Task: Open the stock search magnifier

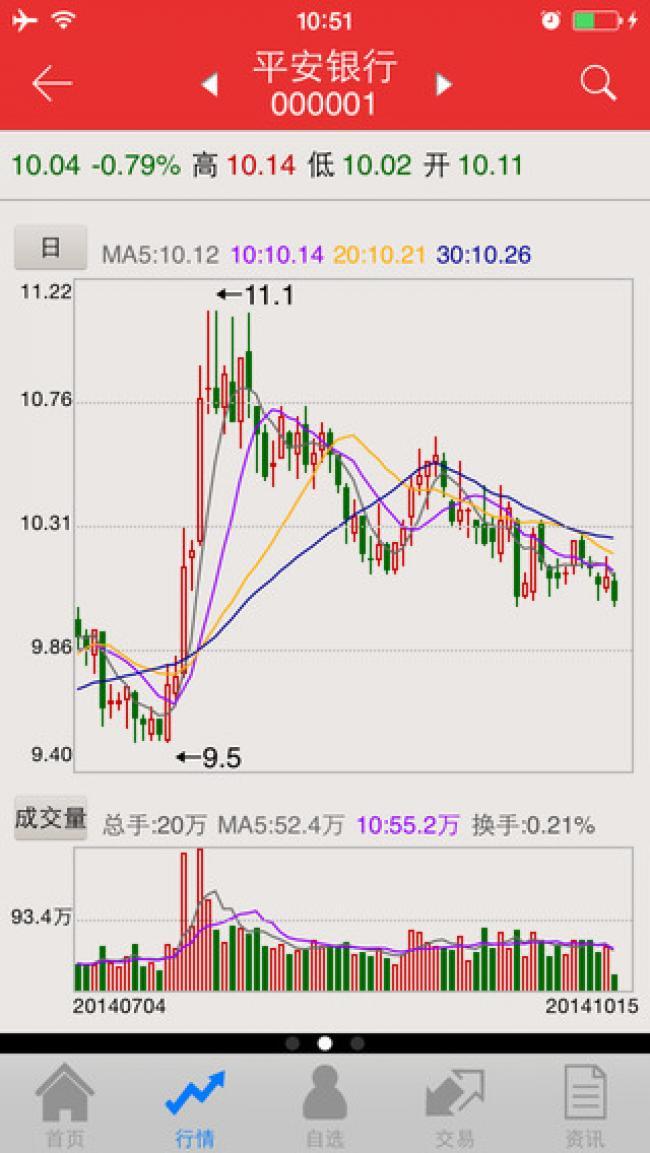Action: 598,83
